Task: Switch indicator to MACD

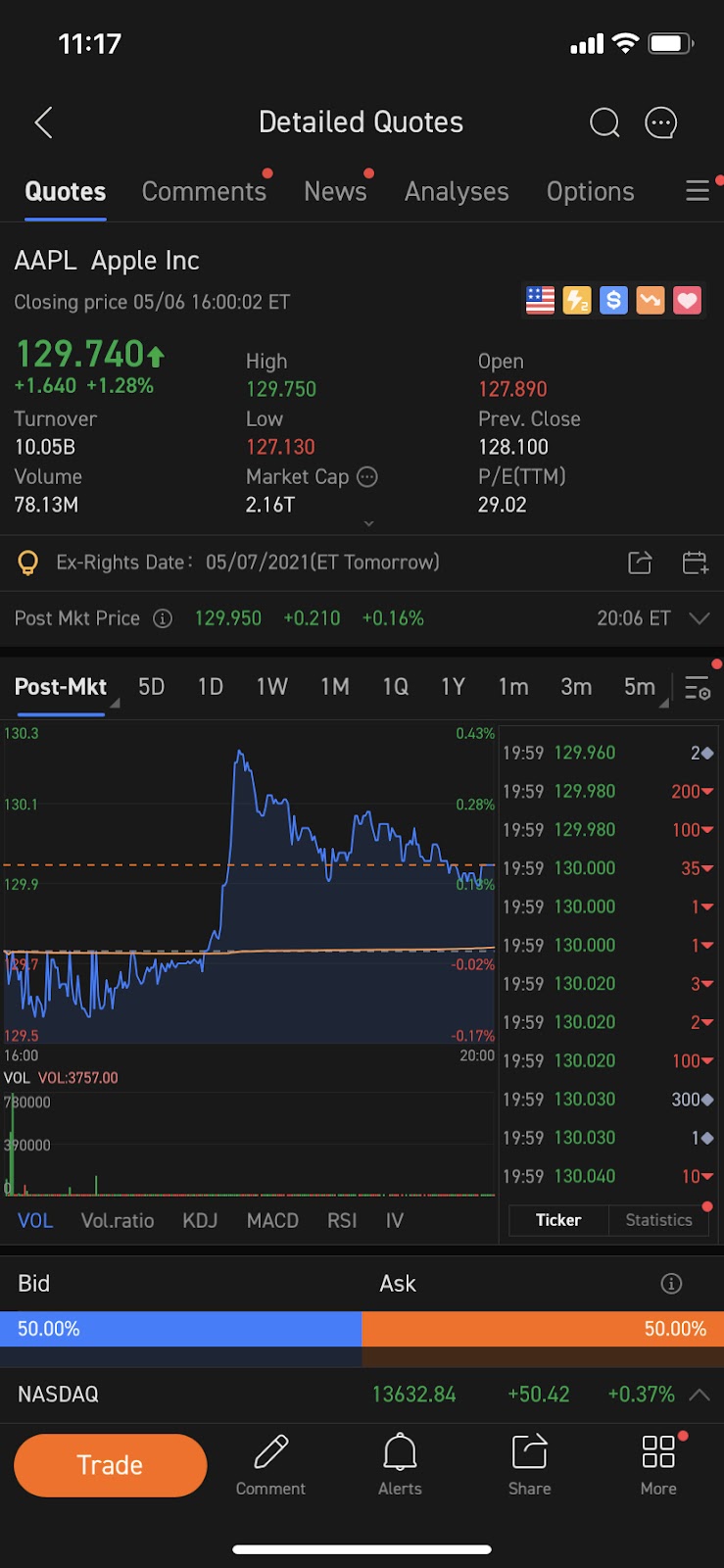Action: click(x=272, y=1220)
